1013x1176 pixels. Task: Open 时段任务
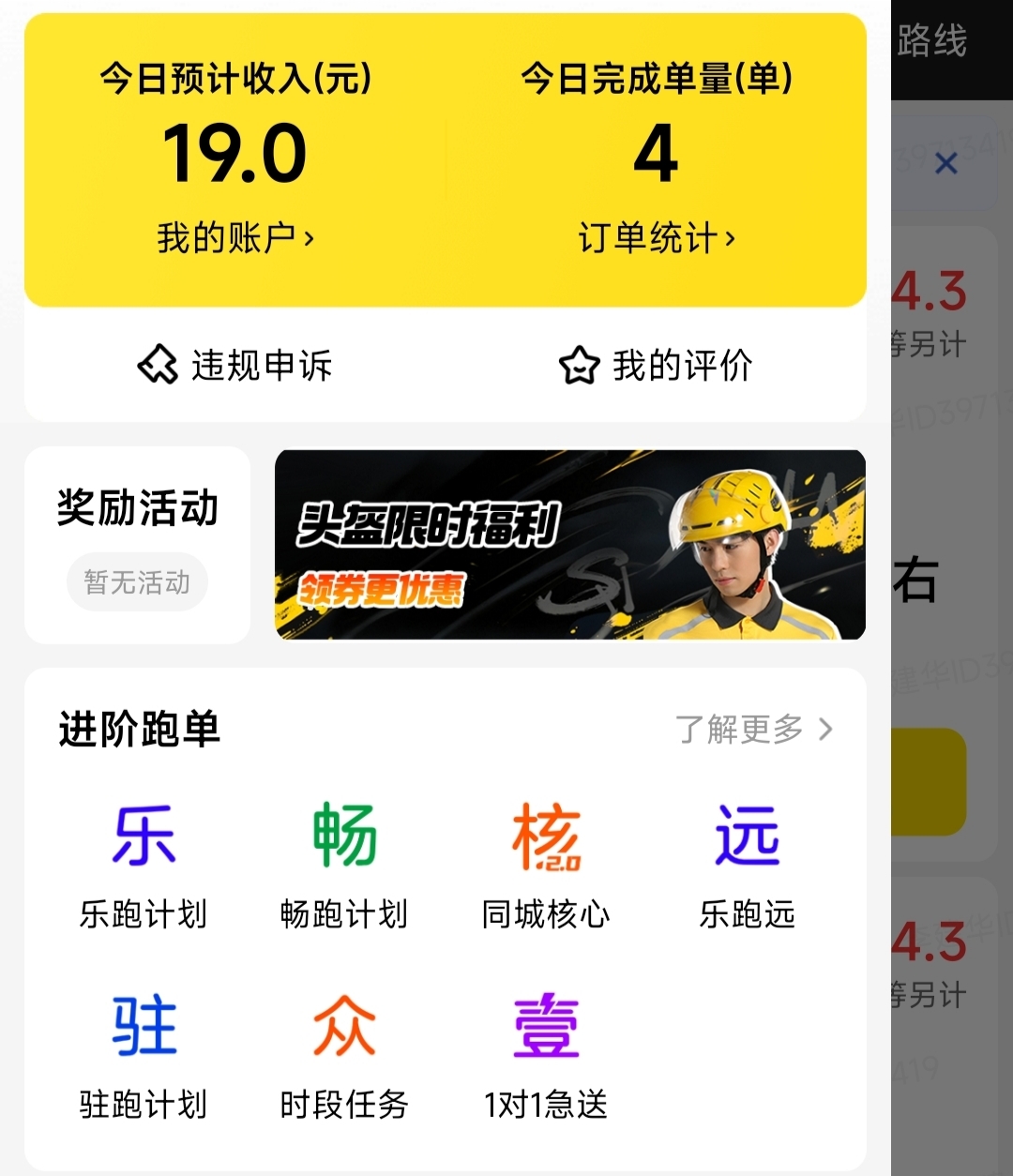[344, 1055]
